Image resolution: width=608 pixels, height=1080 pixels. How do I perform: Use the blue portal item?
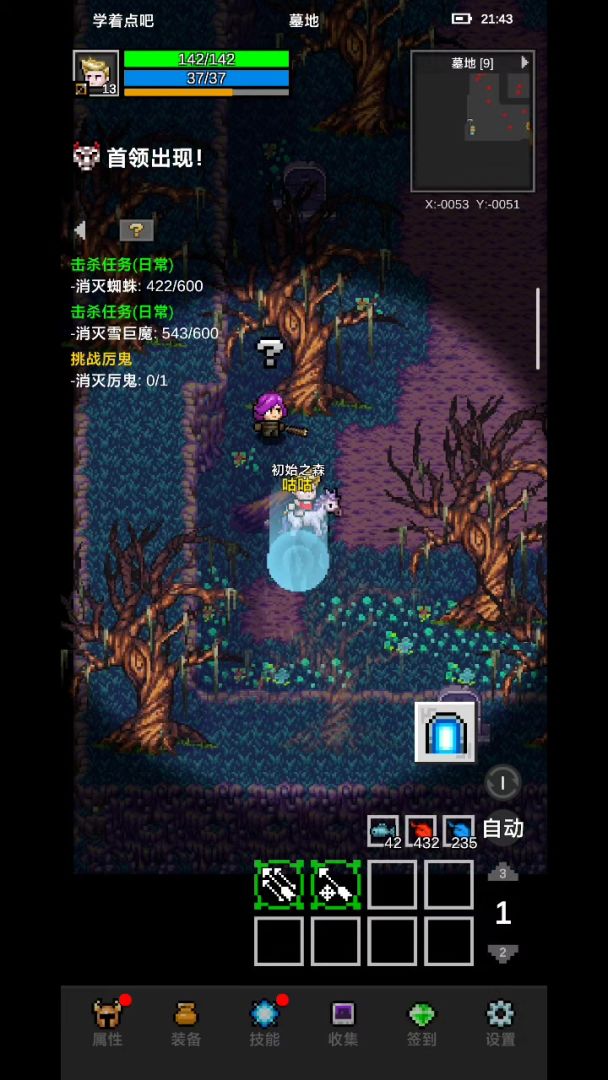point(445,732)
